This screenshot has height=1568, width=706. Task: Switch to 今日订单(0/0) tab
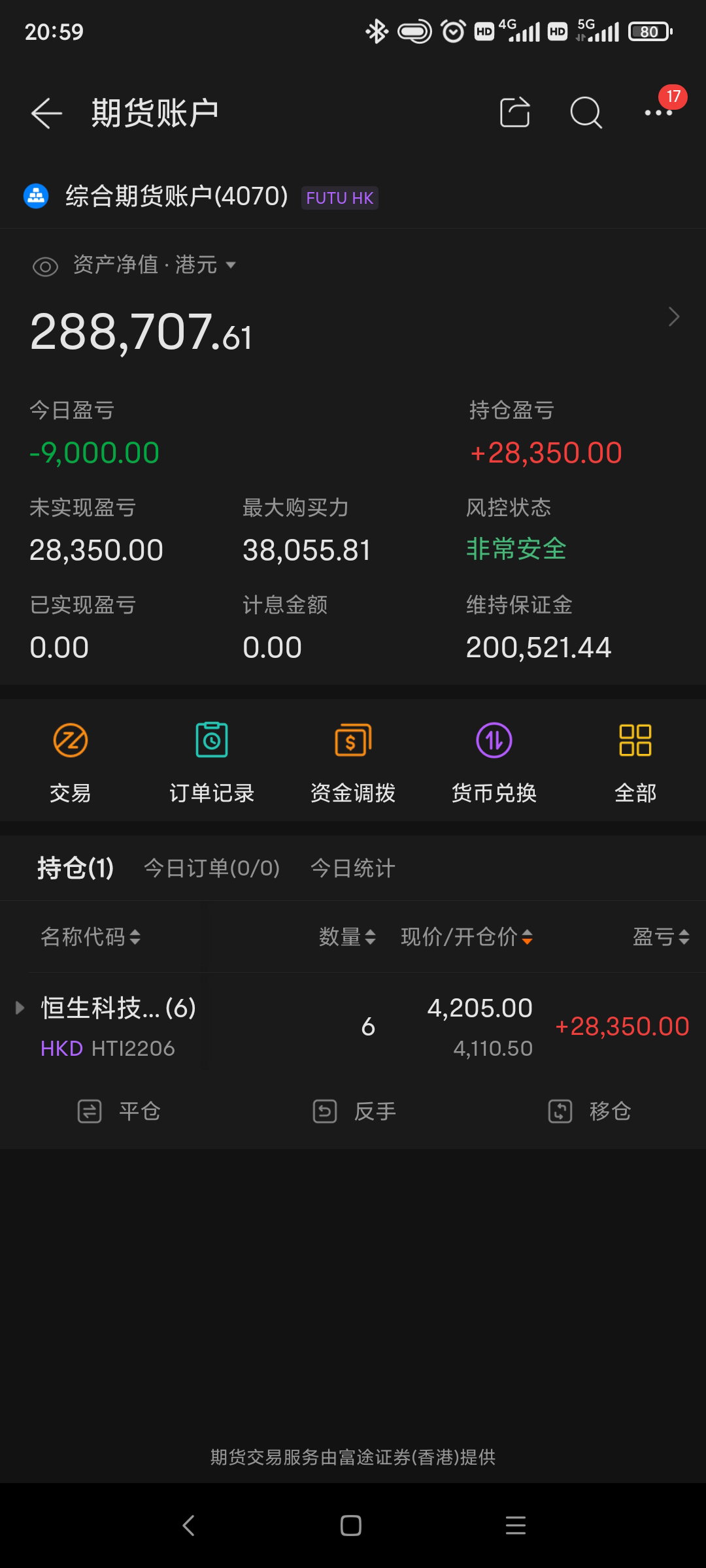pyautogui.click(x=212, y=868)
